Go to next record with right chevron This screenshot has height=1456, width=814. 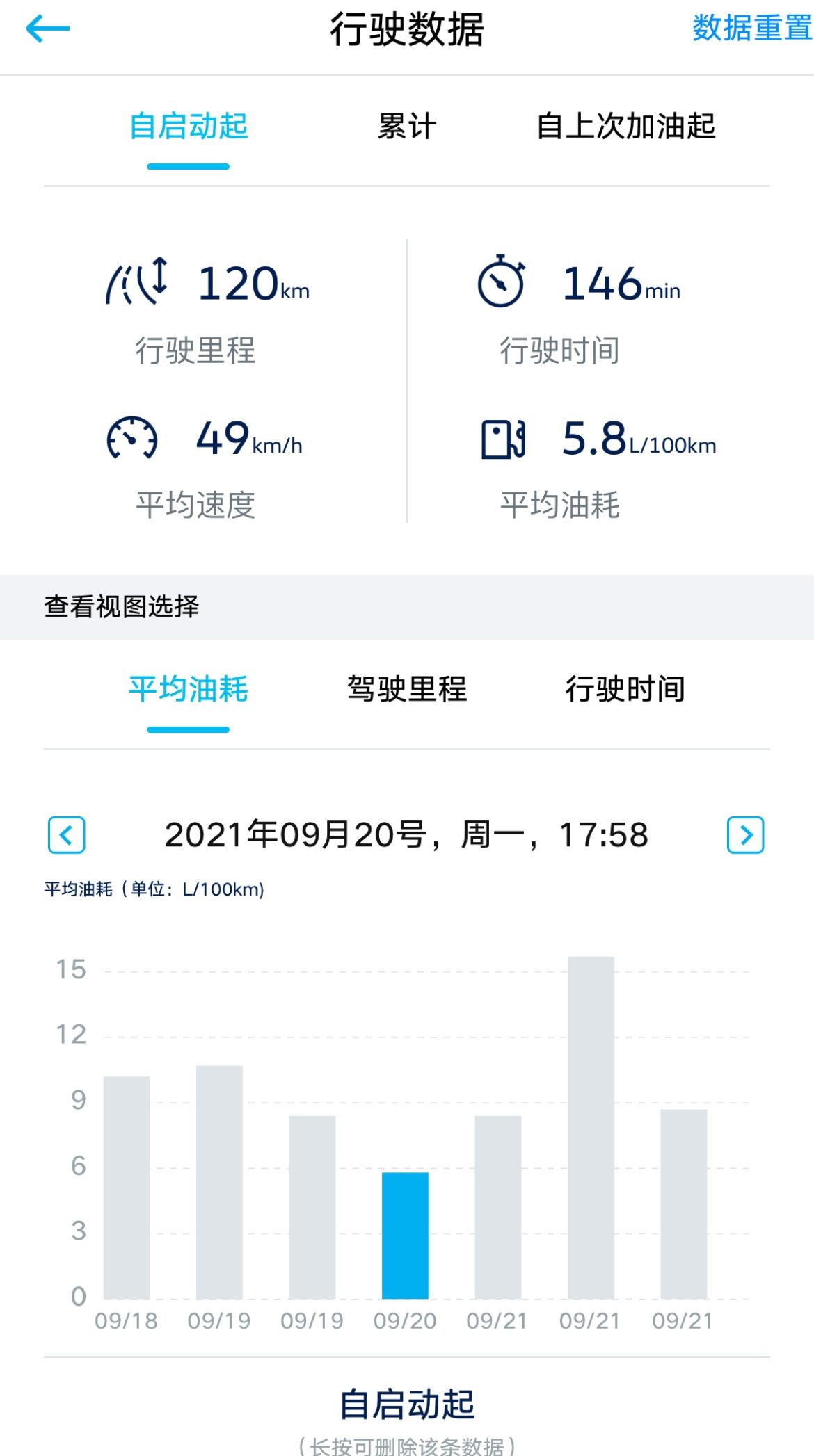[745, 834]
